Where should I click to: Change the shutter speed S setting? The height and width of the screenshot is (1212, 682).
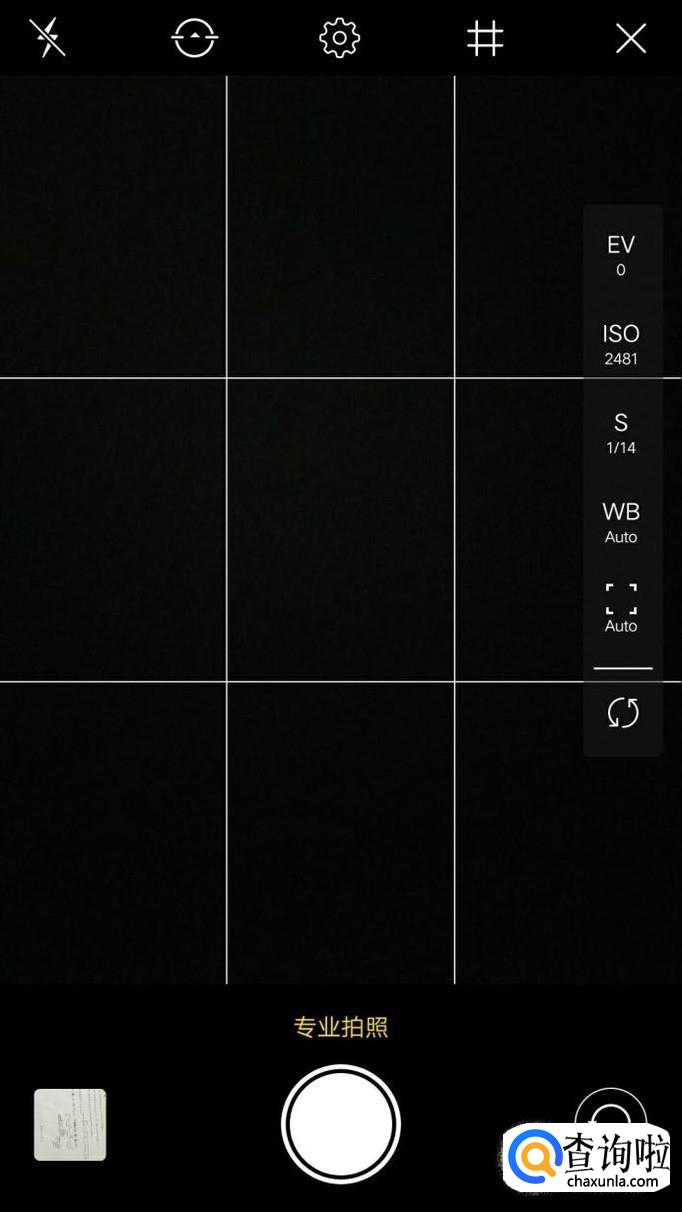pos(621,433)
